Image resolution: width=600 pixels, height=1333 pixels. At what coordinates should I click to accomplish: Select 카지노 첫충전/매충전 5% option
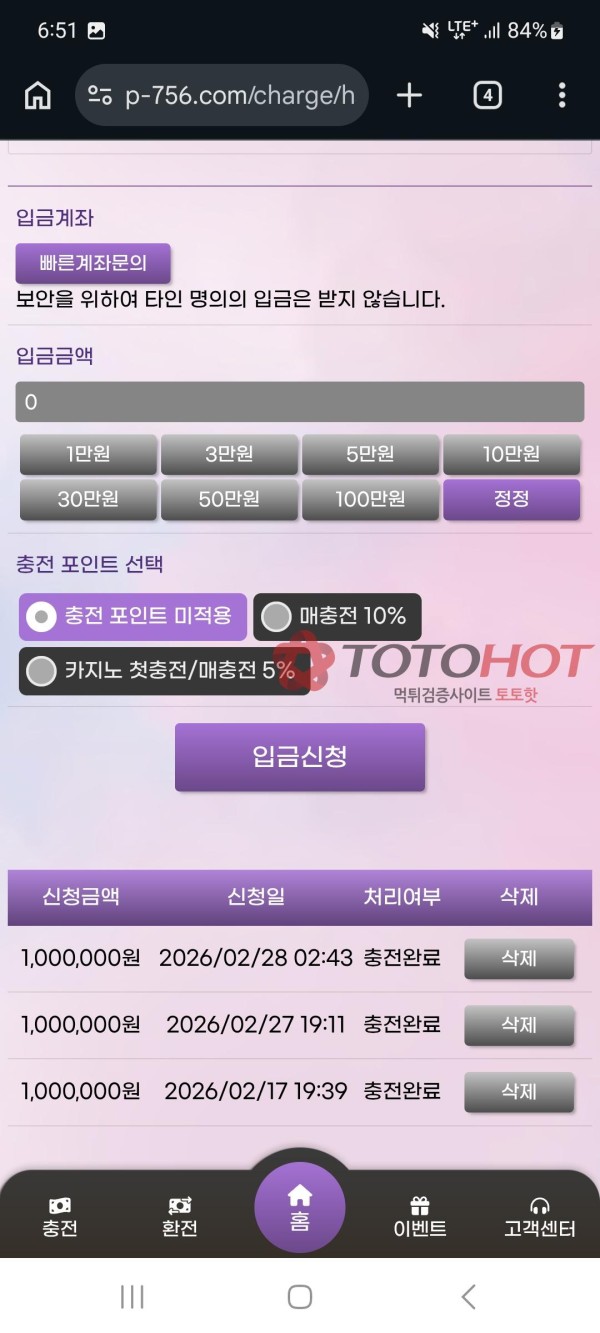pyautogui.click(x=165, y=671)
